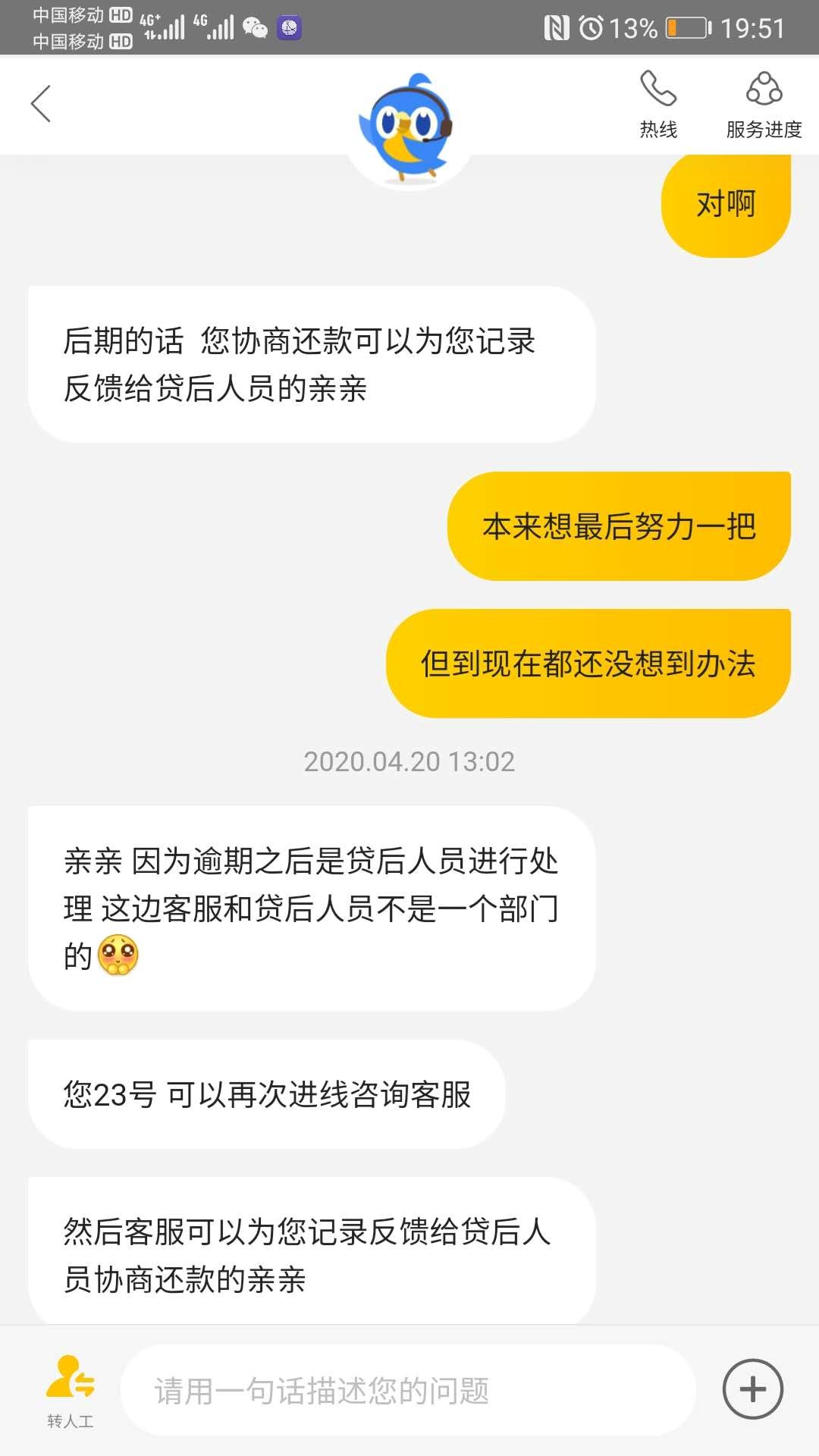This screenshot has width=819, height=1456.
Task: Go back using the top-left arrow
Action: 41,104
